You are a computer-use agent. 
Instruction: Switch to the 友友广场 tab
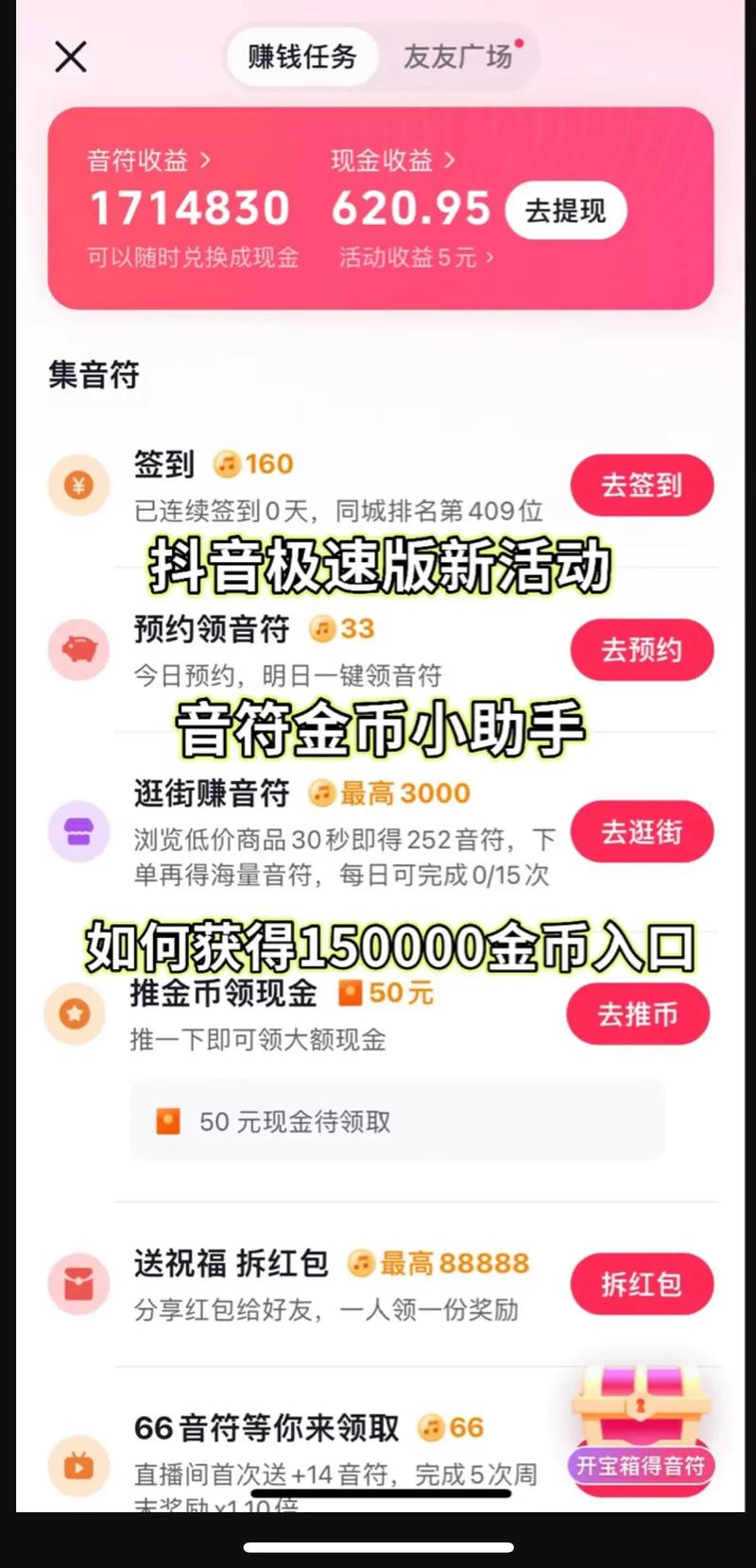tap(459, 57)
